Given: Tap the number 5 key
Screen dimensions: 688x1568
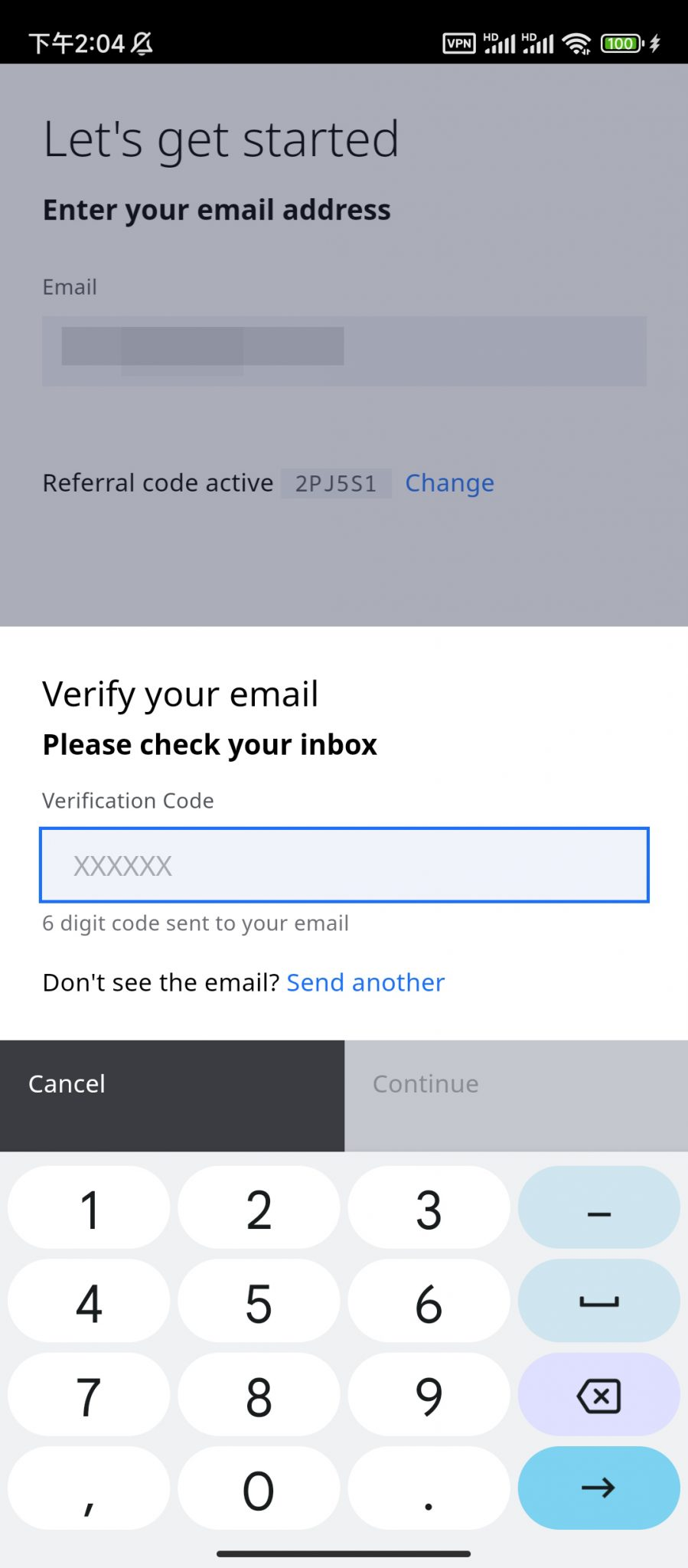Looking at the screenshot, I should (259, 1302).
